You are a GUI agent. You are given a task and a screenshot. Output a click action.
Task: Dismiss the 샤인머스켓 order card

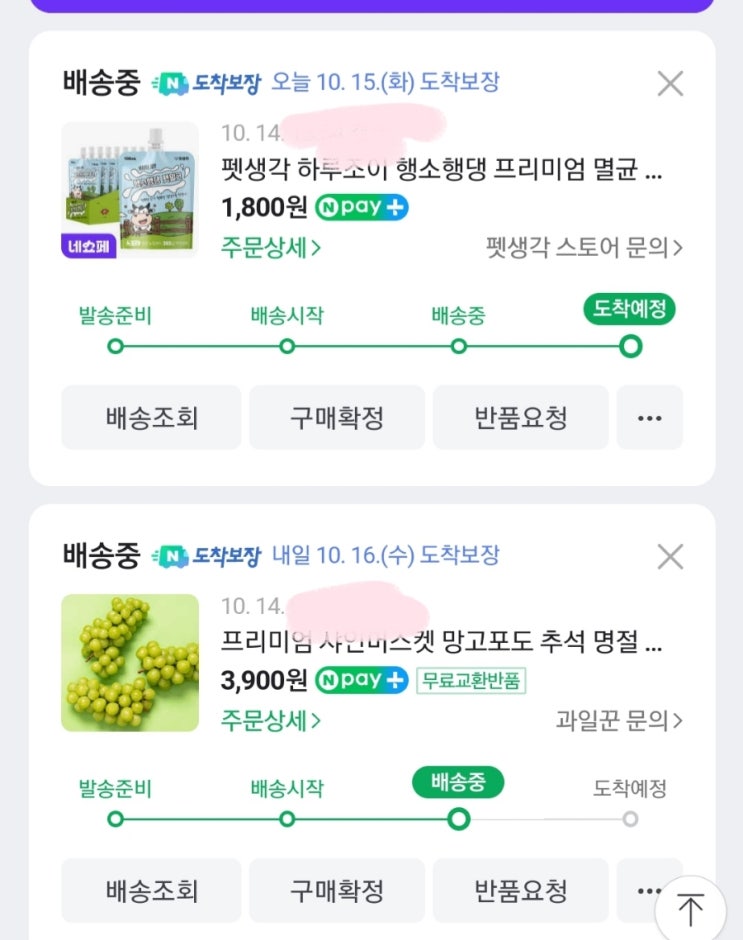[670, 557]
